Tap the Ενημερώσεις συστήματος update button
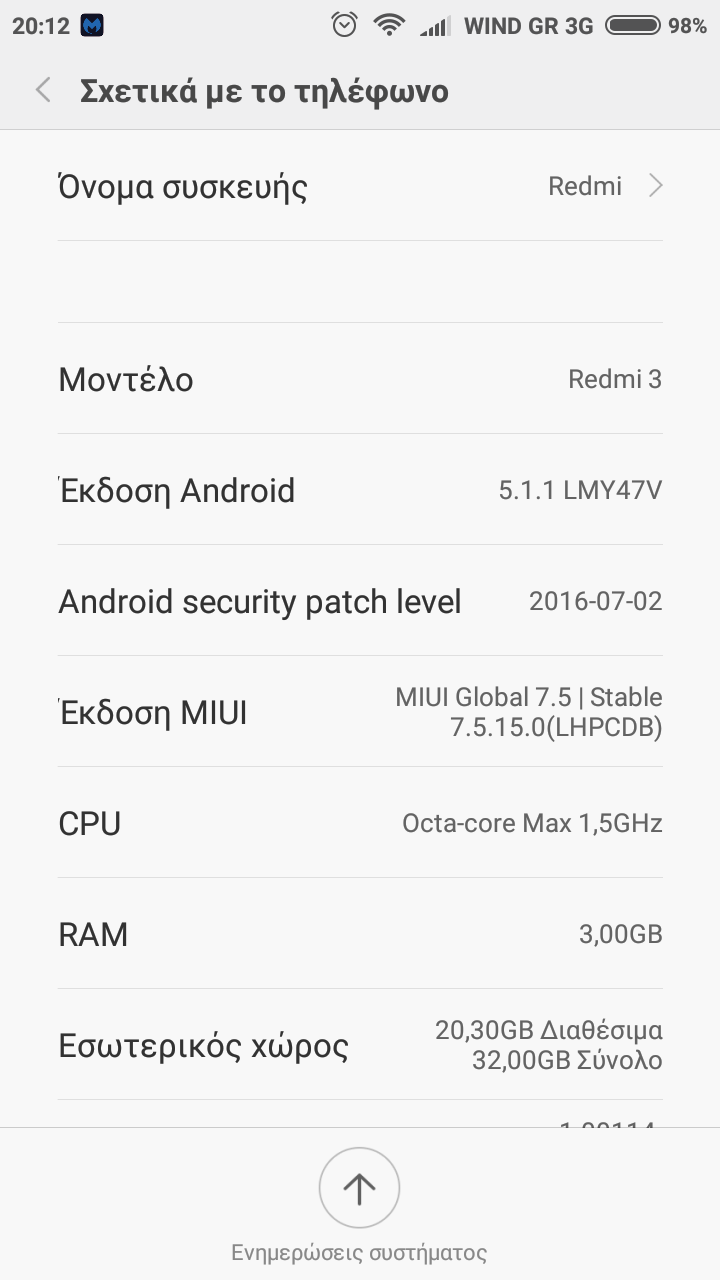The height and width of the screenshot is (1280, 720). coord(359,1188)
